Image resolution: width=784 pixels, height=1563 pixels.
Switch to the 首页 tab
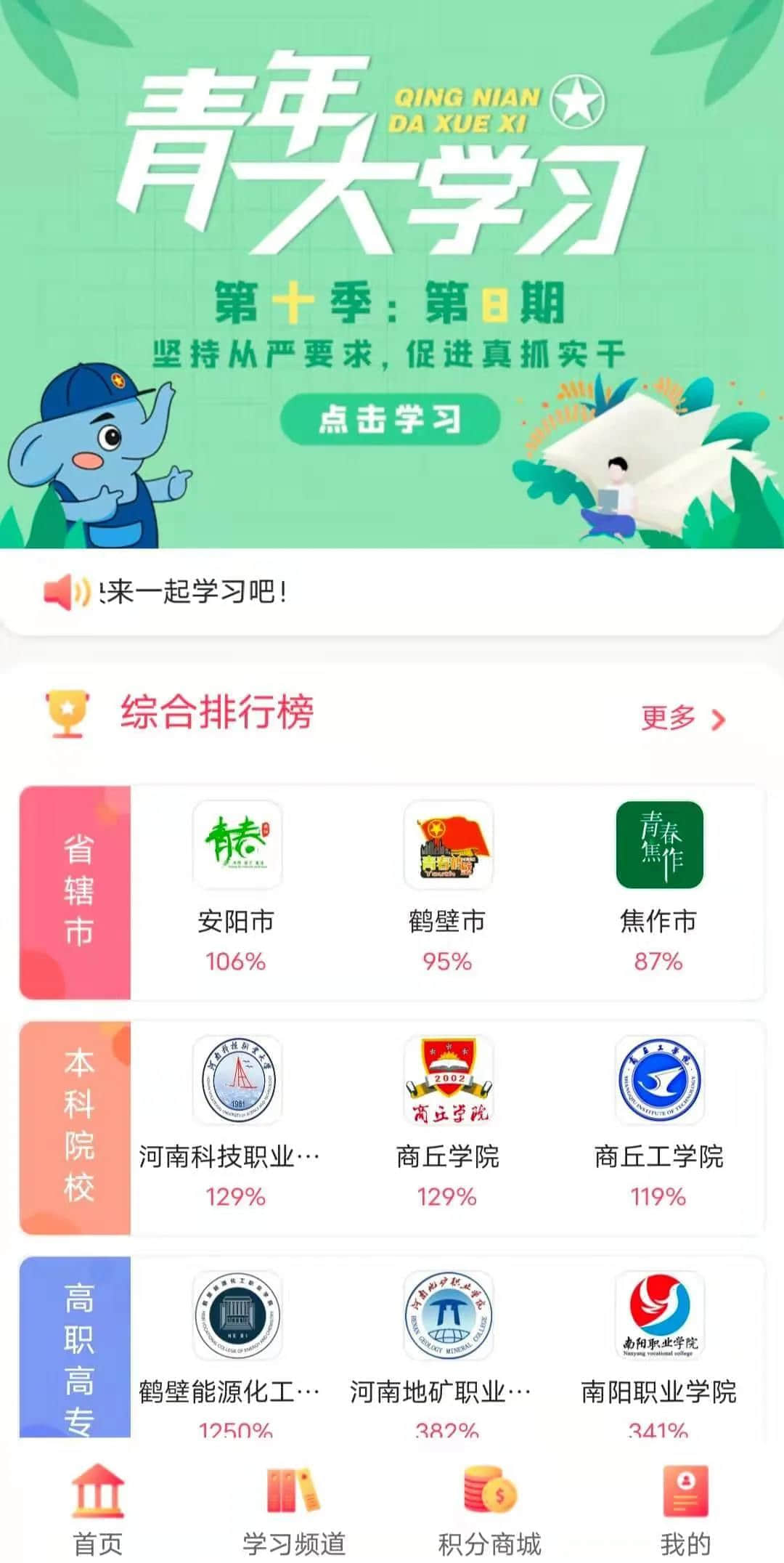[x=98, y=1511]
